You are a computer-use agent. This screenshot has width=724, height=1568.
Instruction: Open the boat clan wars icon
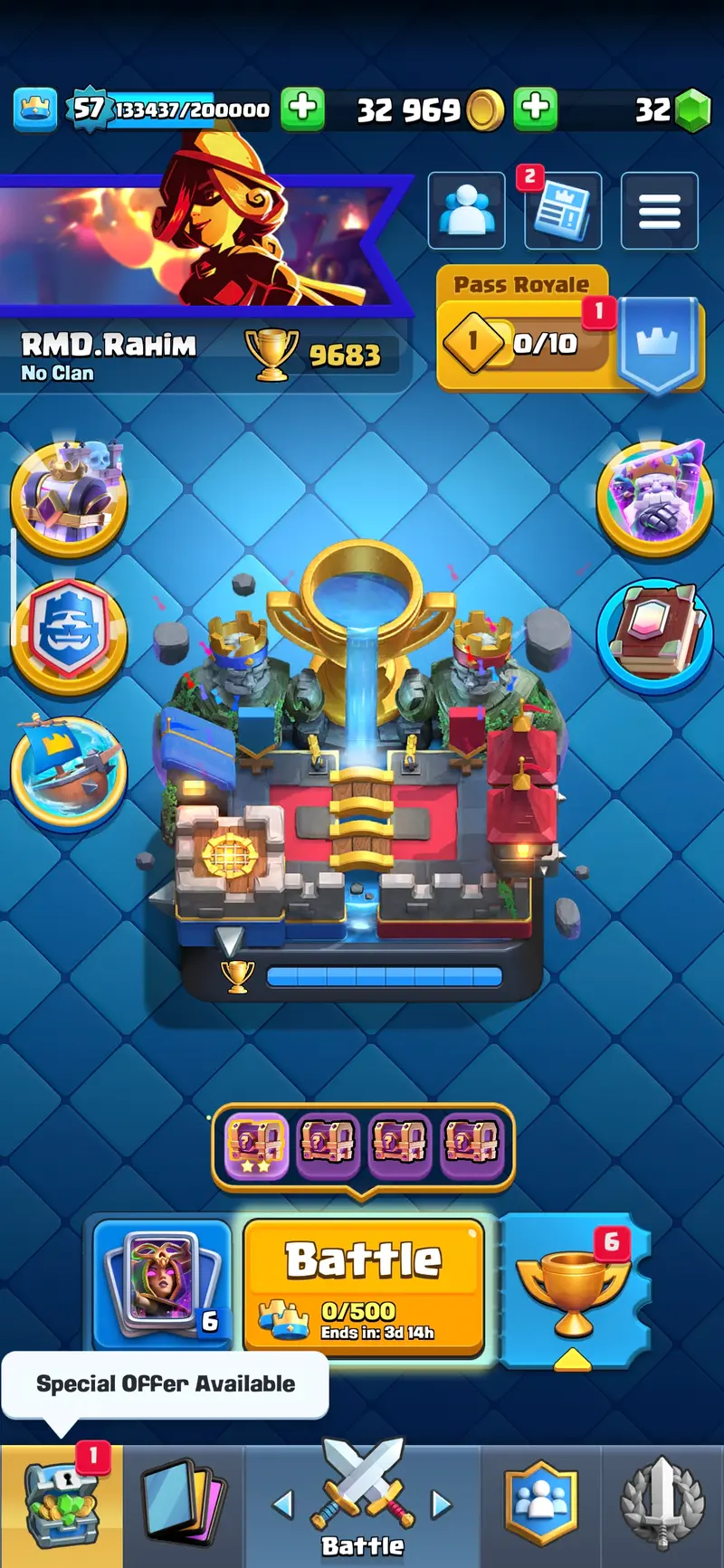pyautogui.click(x=69, y=771)
